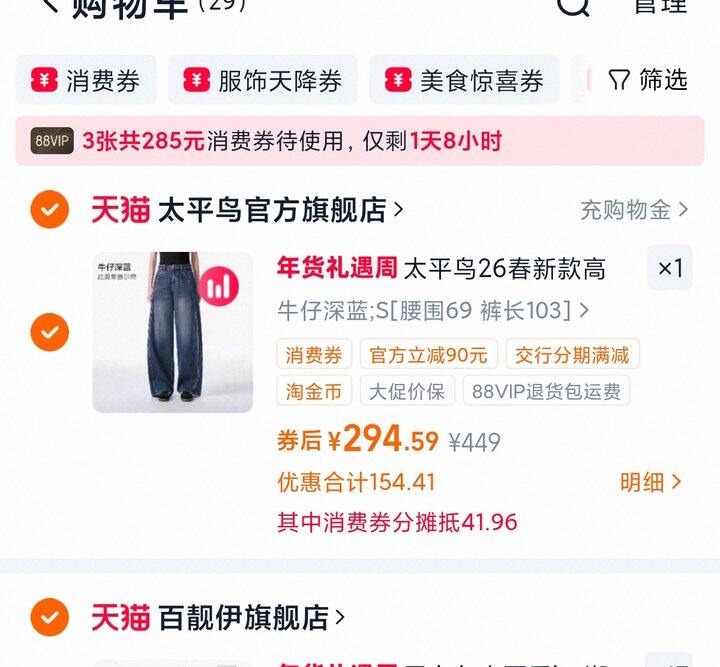Screen dimensions: 720x667
Task: View 明细 discount details
Action: (650, 482)
